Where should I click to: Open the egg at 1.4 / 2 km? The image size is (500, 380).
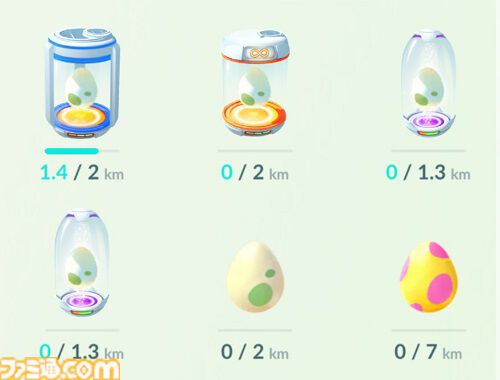tap(82, 83)
